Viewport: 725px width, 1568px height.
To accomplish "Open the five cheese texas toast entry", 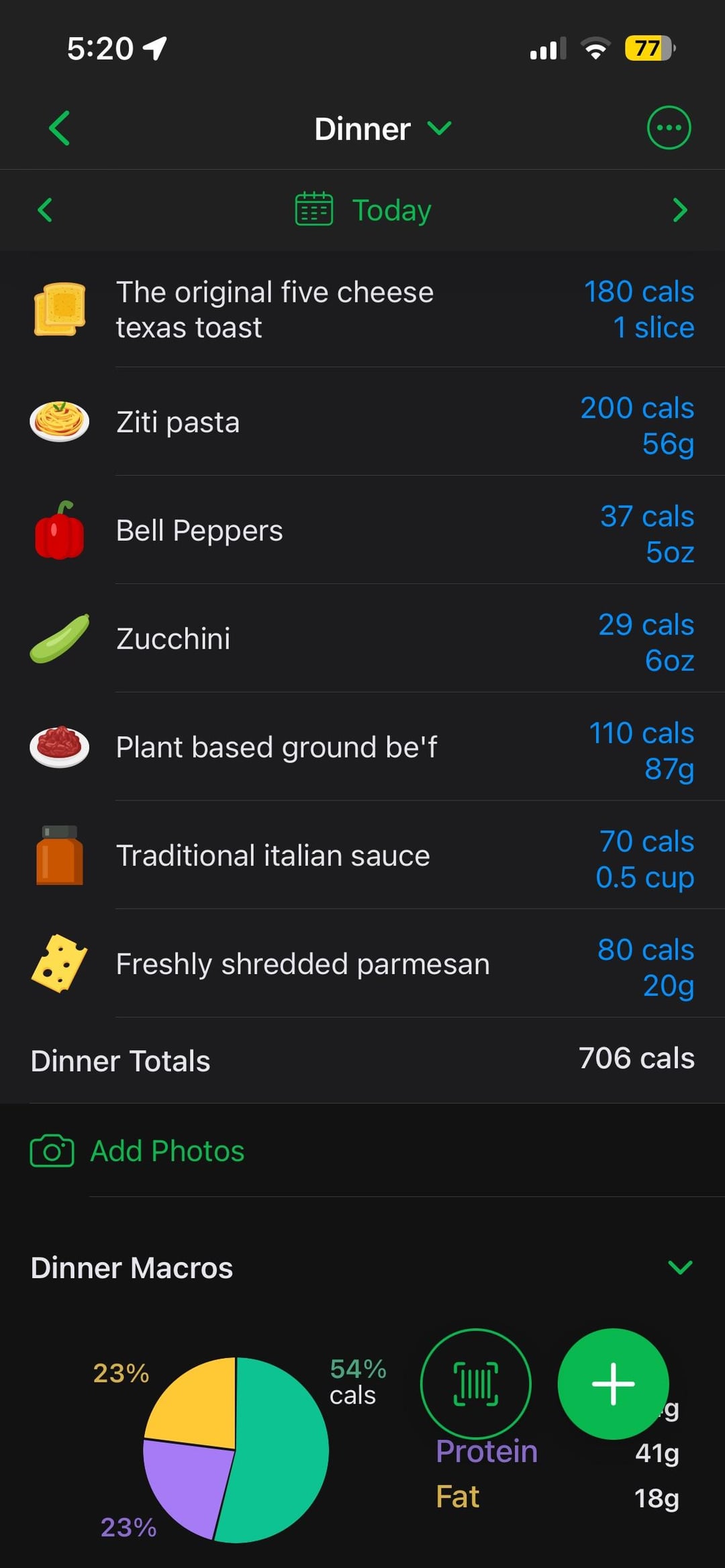I will (x=362, y=309).
